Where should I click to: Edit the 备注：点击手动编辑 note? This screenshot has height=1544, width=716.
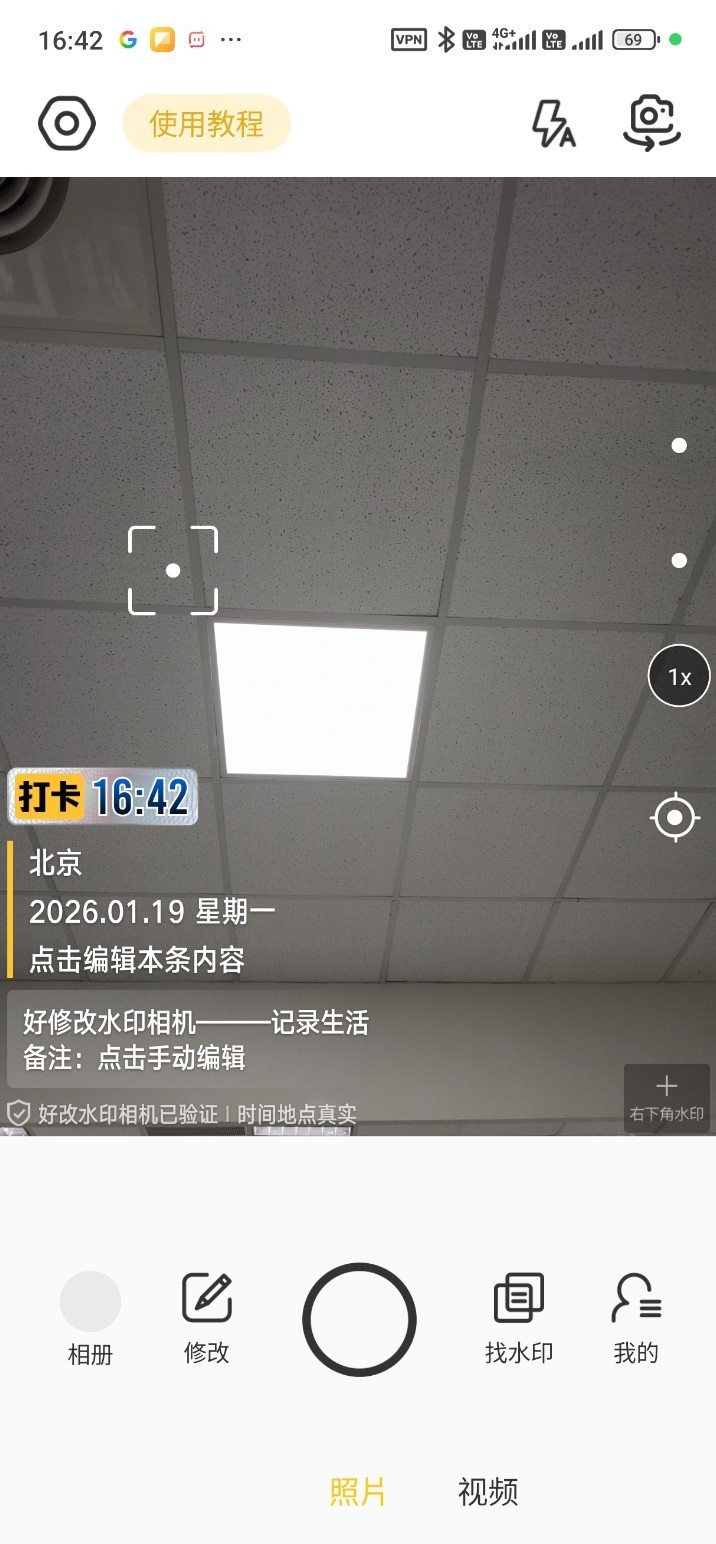134,1058
